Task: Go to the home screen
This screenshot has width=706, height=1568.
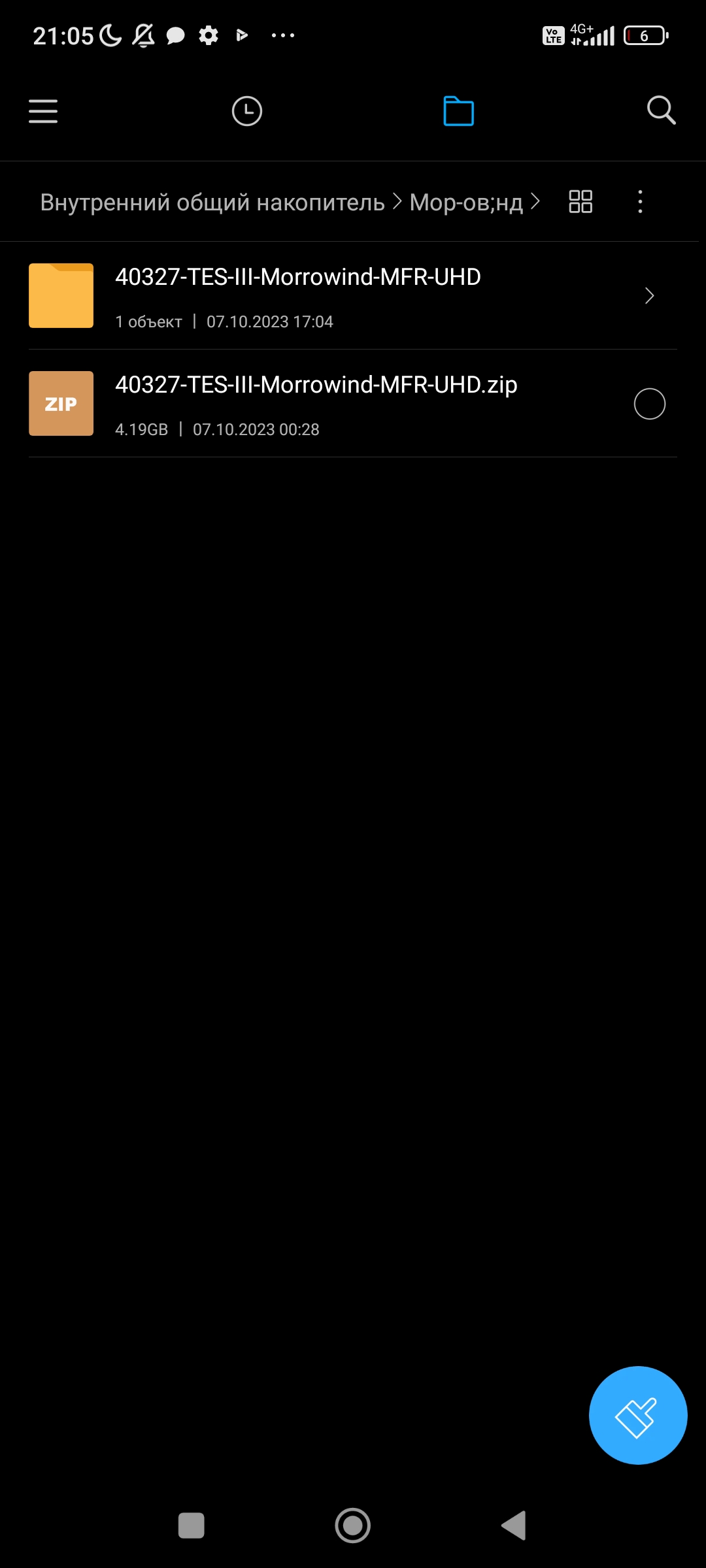Action: click(x=353, y=1526)
